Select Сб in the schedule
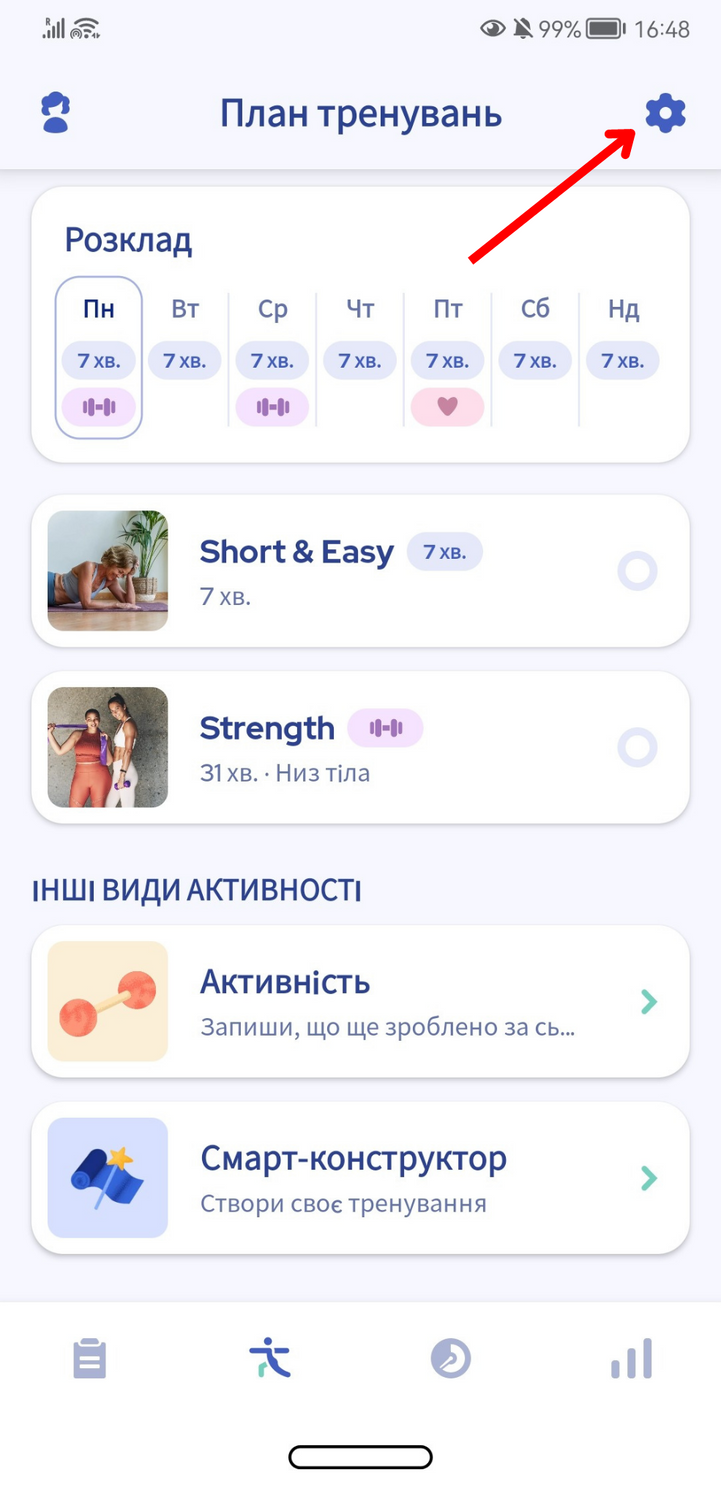 (x=535, y=358)
